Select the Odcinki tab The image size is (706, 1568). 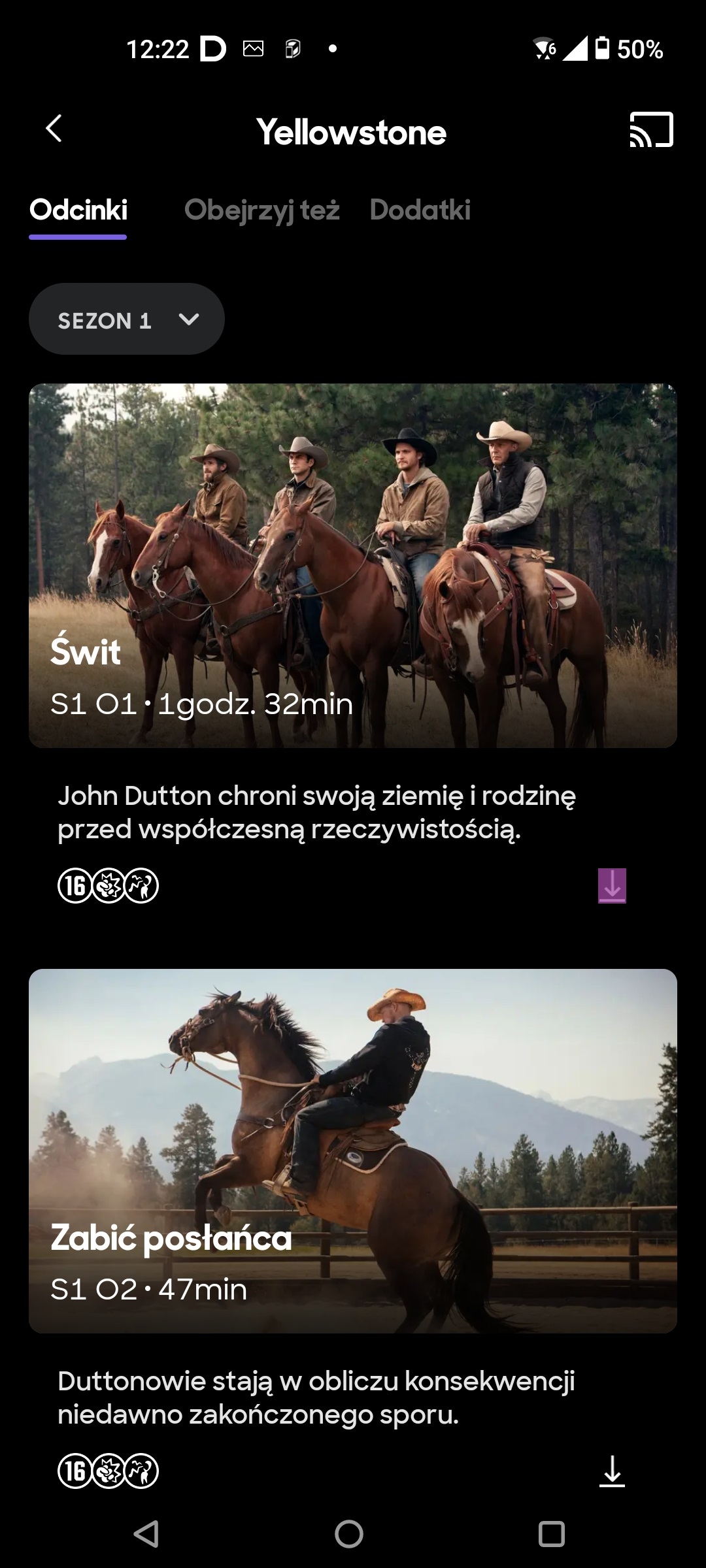pos(78,210)
